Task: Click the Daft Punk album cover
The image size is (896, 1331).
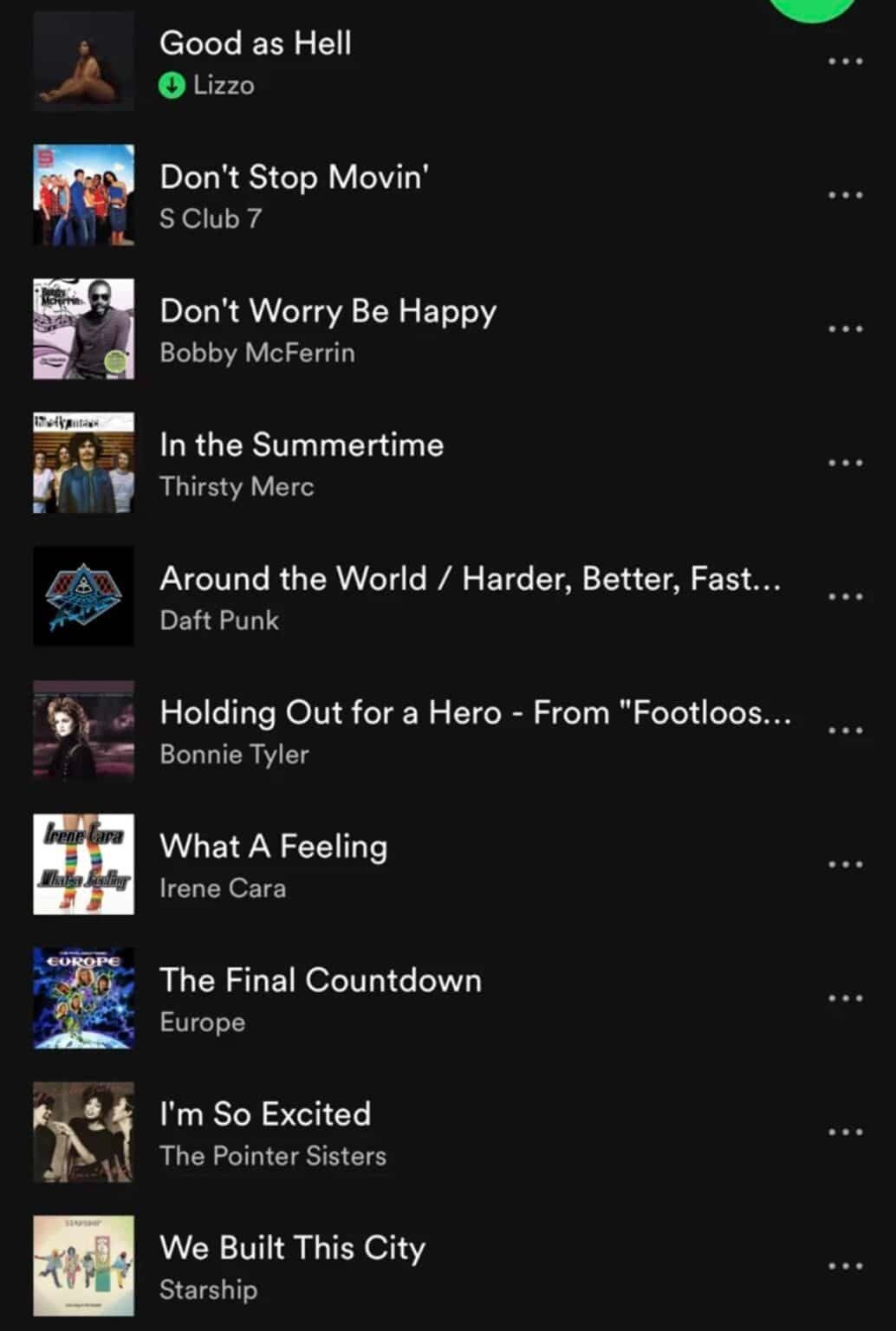Action: click(83, 595)
